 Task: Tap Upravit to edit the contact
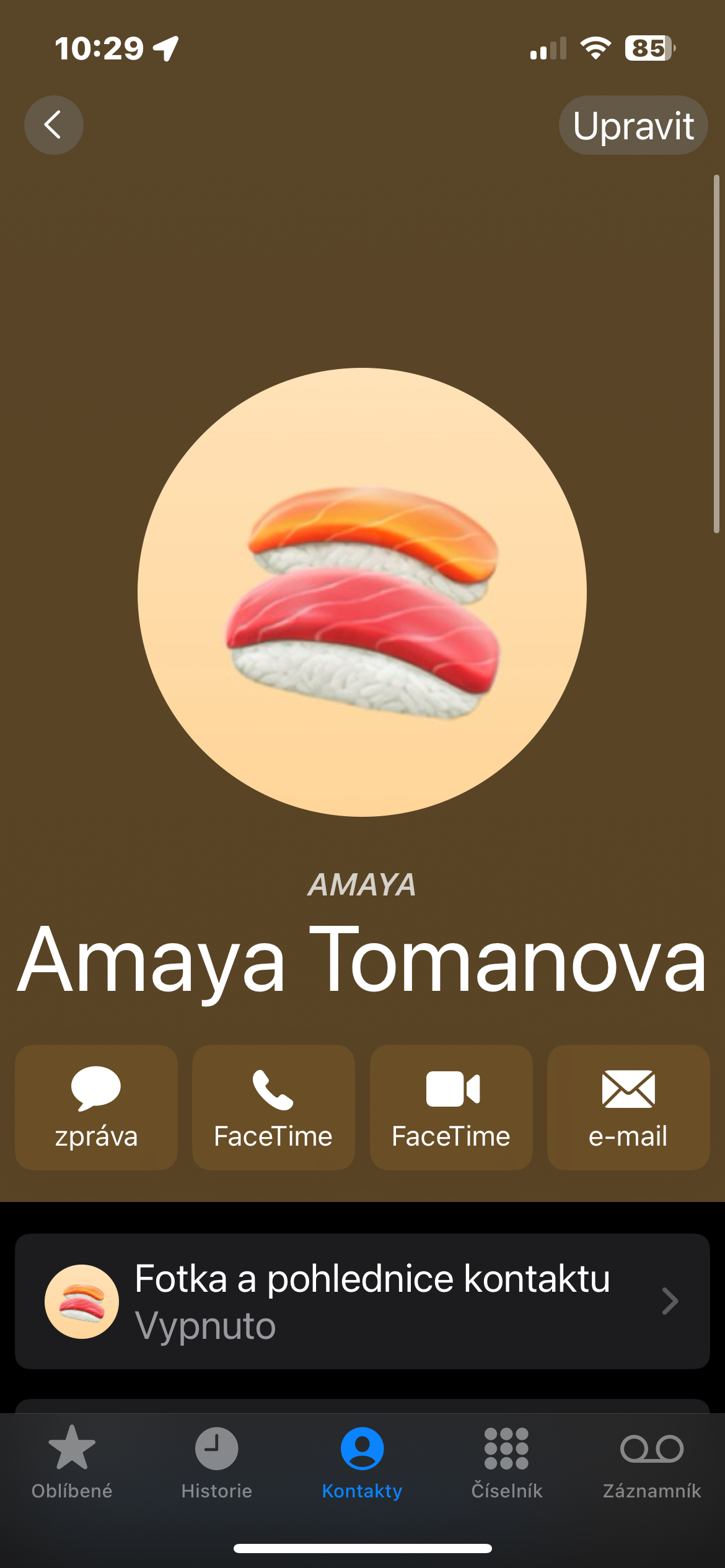(x=633, y=126)
